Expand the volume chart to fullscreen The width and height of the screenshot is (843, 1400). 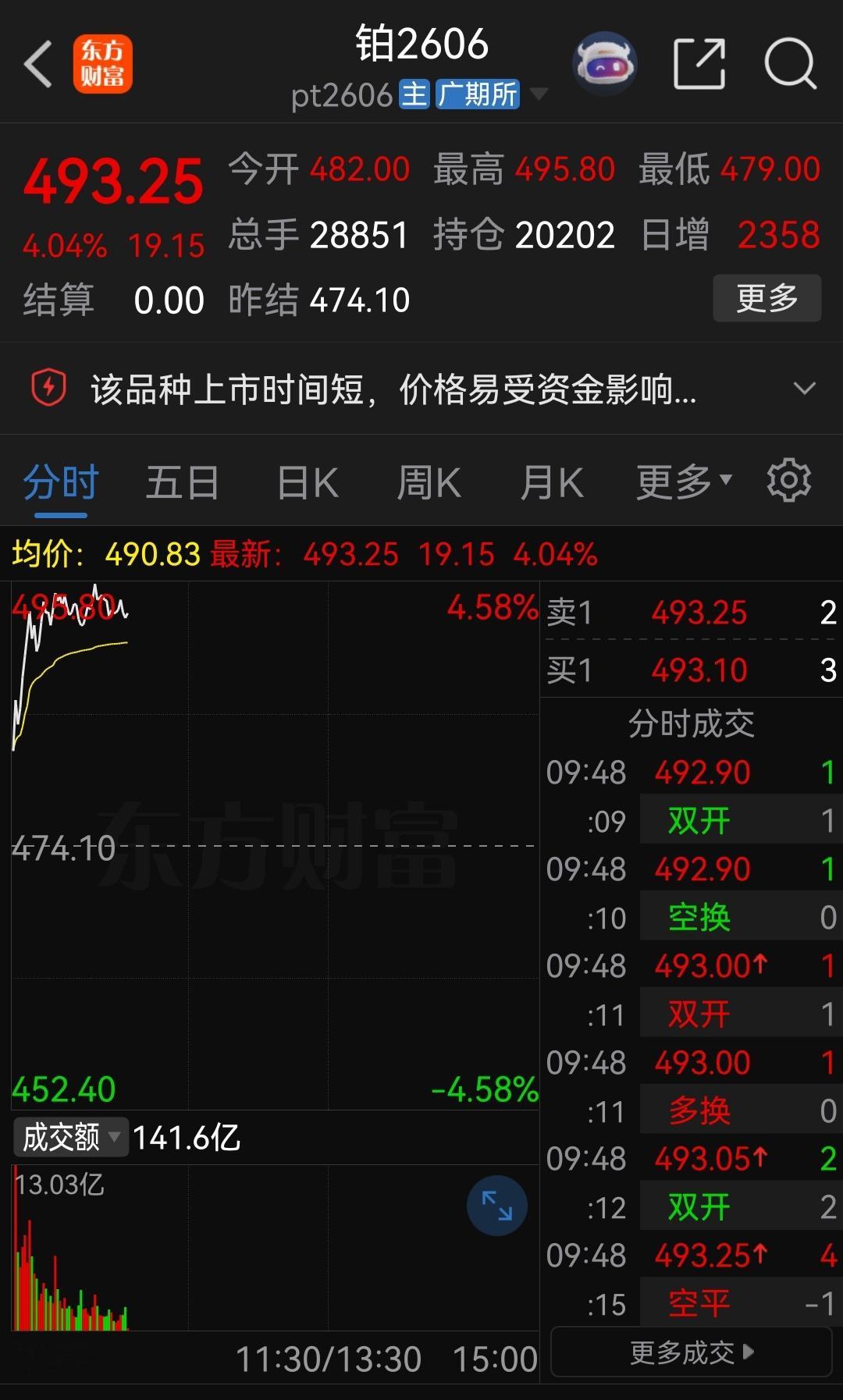(496, 1205)
